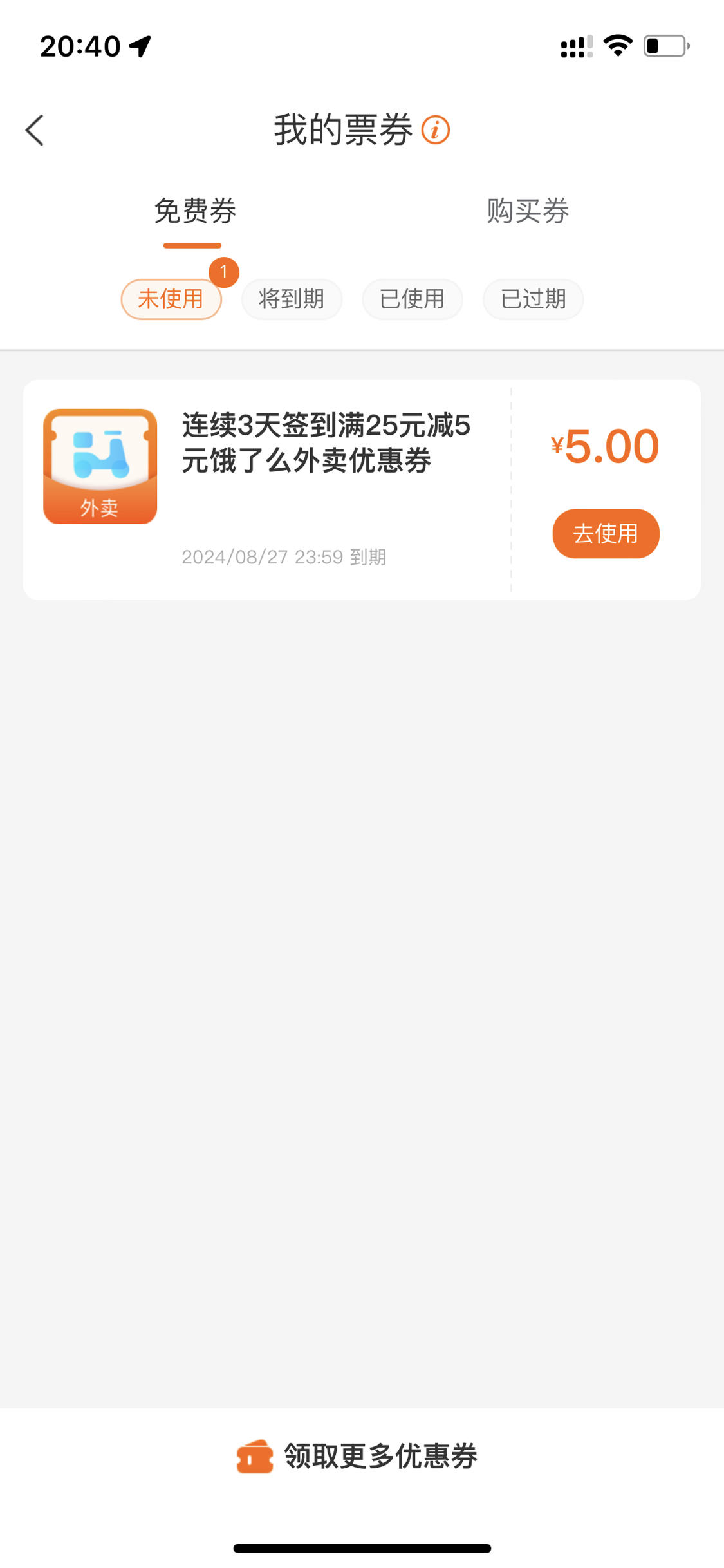This screenshot has width=724, height=1568.
Task: Tap 去使用 on the ¥5.00 coupon
Action: click(606, 534)
